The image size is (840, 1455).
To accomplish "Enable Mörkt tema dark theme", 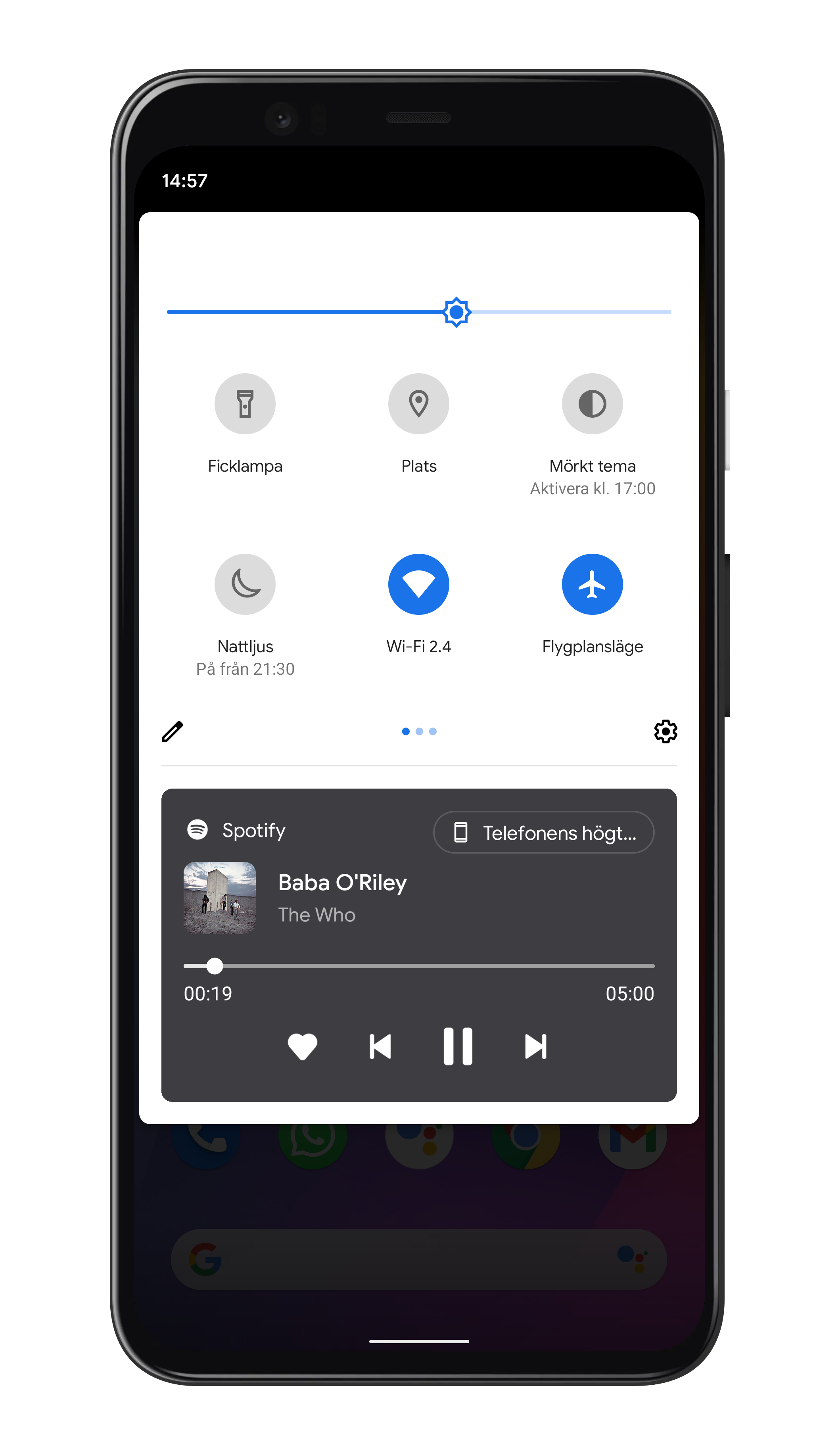I will point(593,403).
